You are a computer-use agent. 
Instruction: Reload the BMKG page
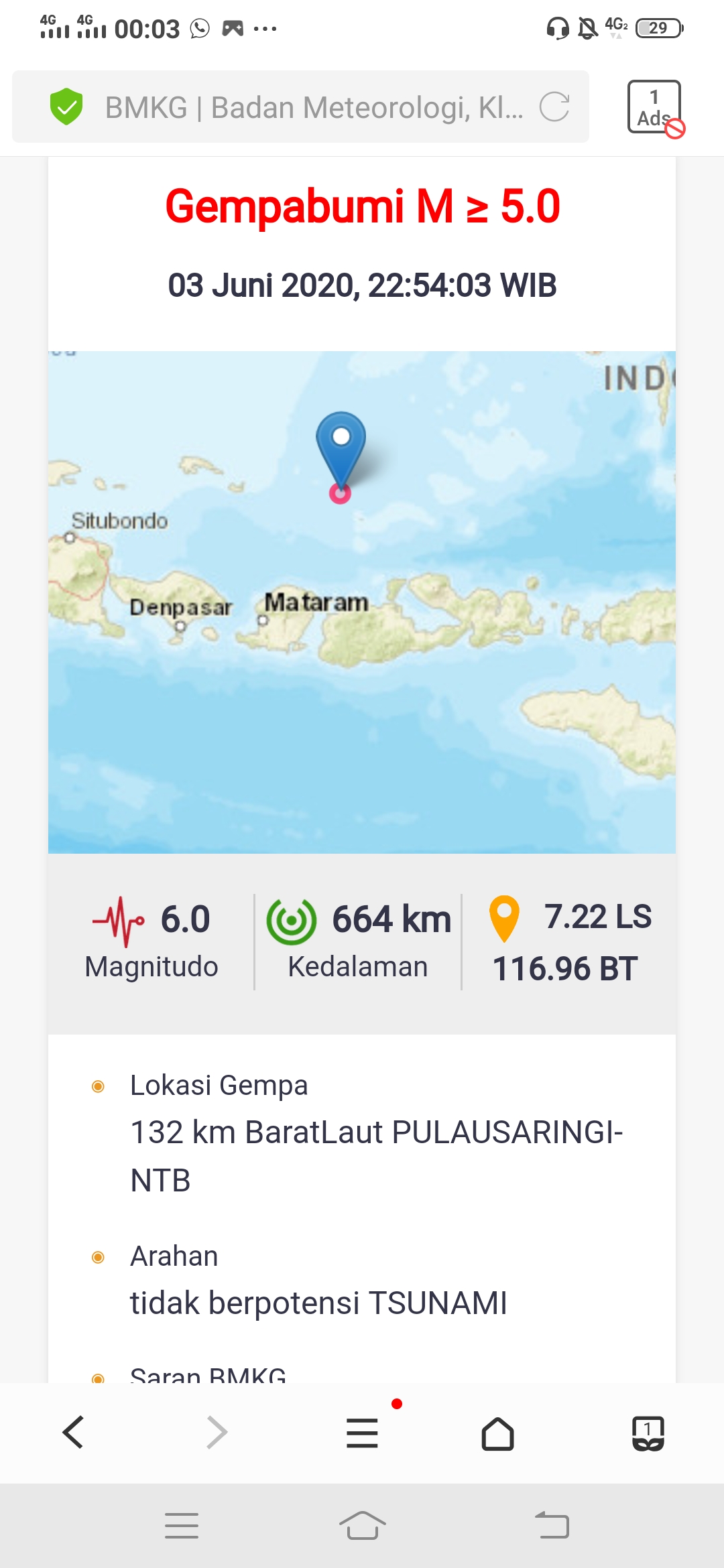[554, 107]
